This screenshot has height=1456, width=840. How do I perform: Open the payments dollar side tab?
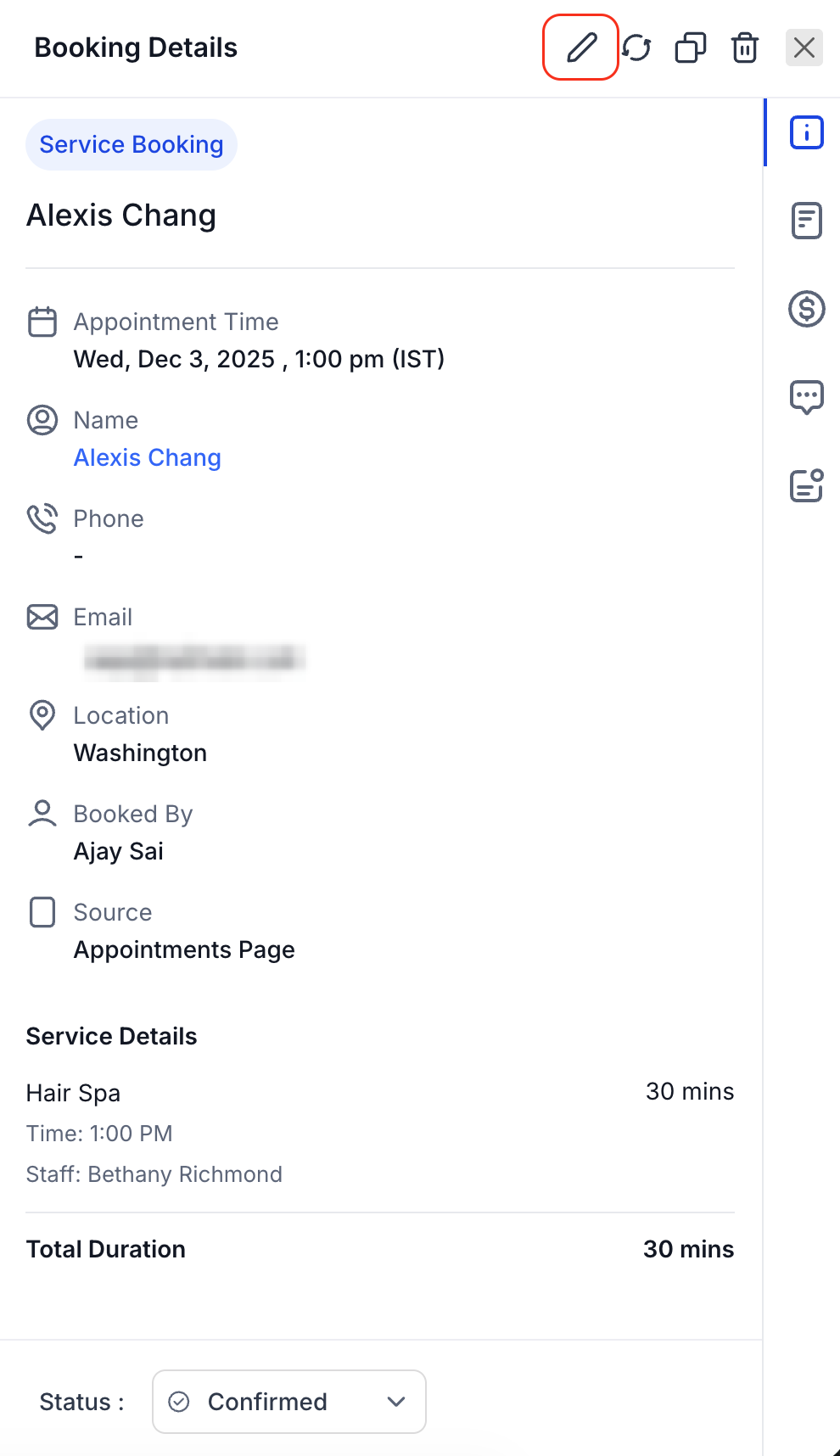pos(806,309)
